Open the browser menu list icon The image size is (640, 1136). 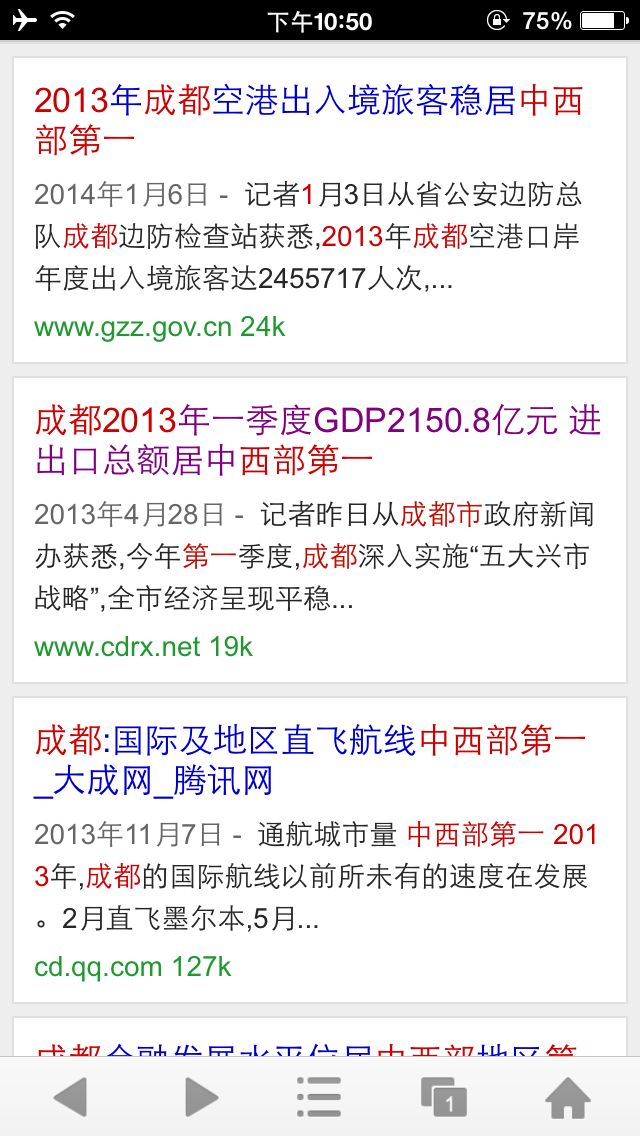click(319, 1097)
